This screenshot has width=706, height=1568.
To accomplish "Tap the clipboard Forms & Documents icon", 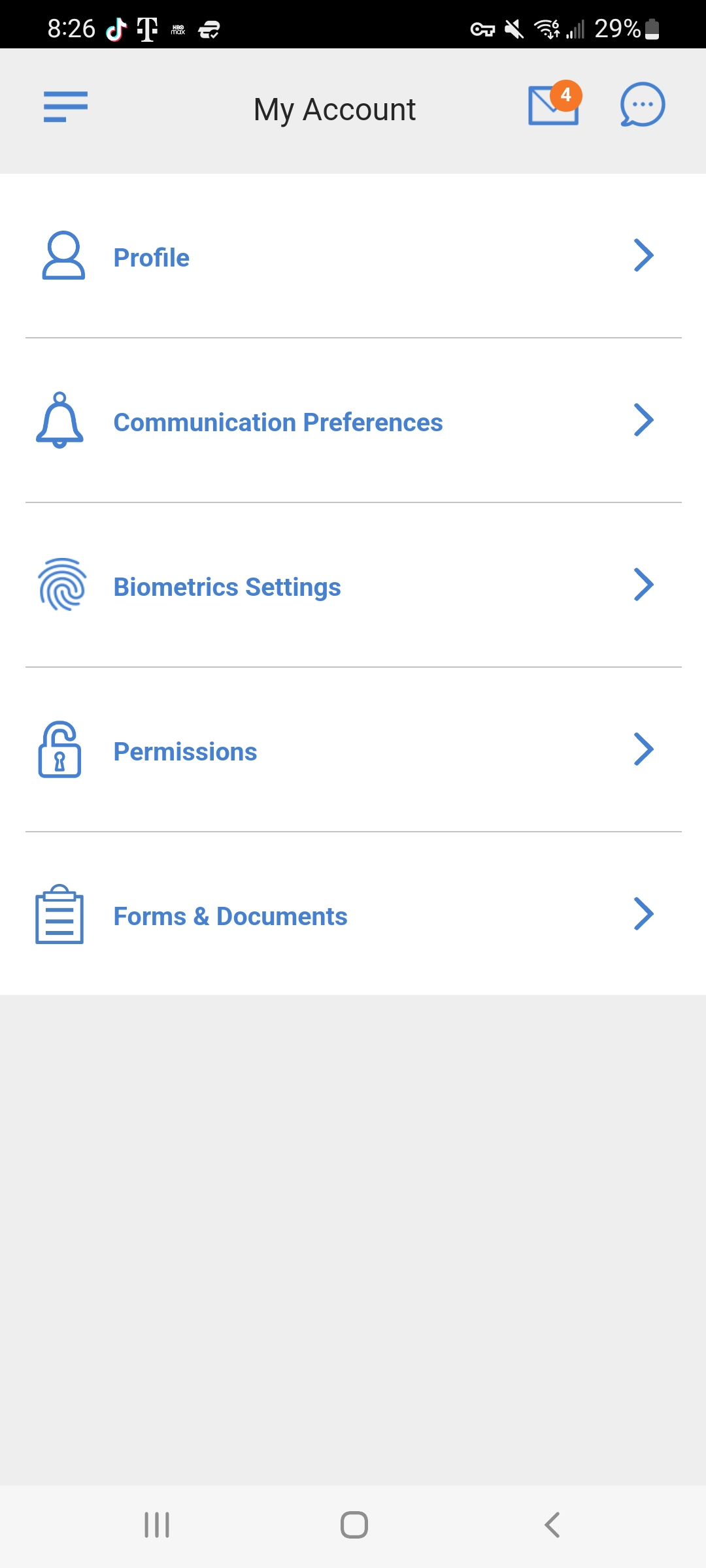I will (59, 916).
